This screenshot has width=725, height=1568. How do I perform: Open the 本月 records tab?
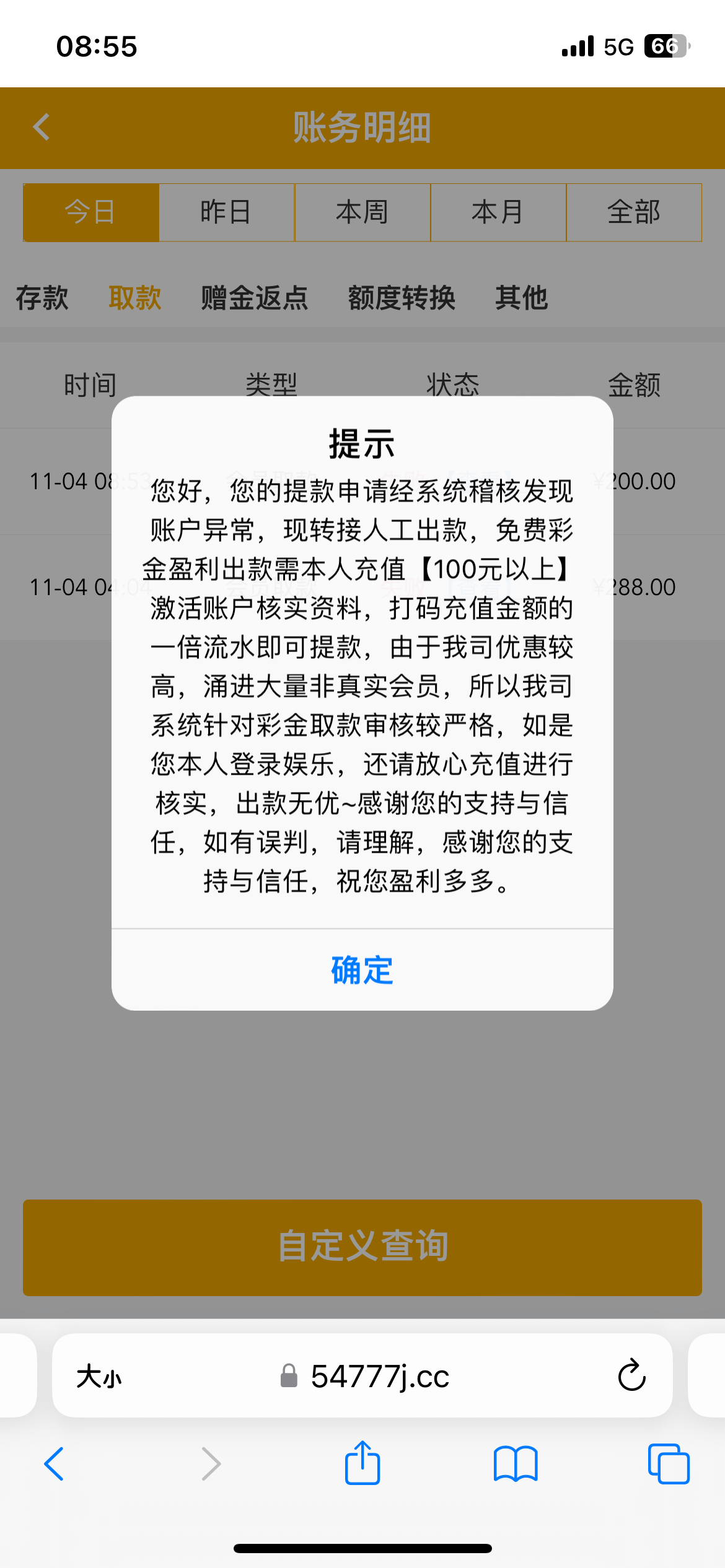pyautogui.click(x=498, y=212)
